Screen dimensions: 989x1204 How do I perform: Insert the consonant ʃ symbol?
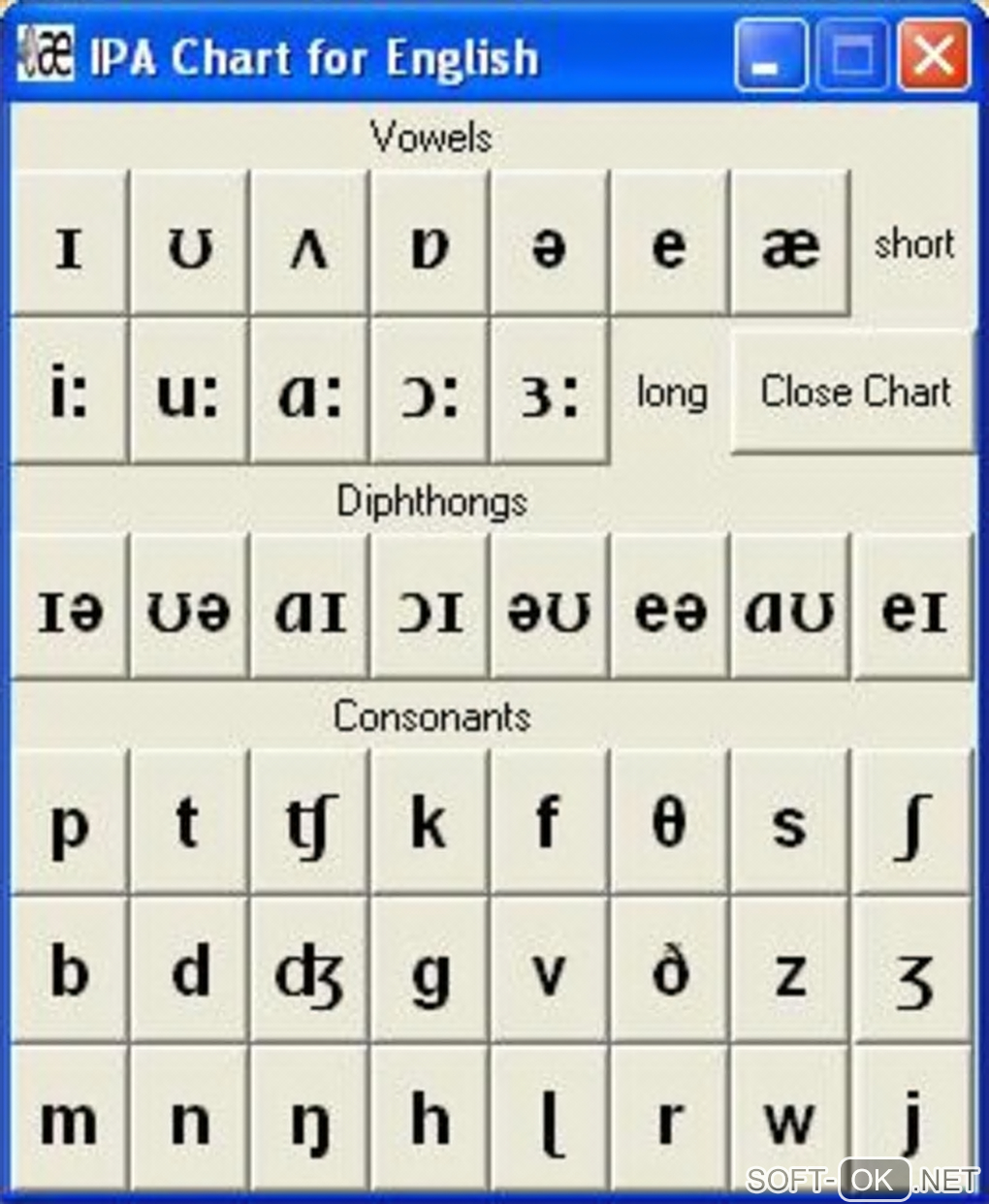[x=912, y=821]
